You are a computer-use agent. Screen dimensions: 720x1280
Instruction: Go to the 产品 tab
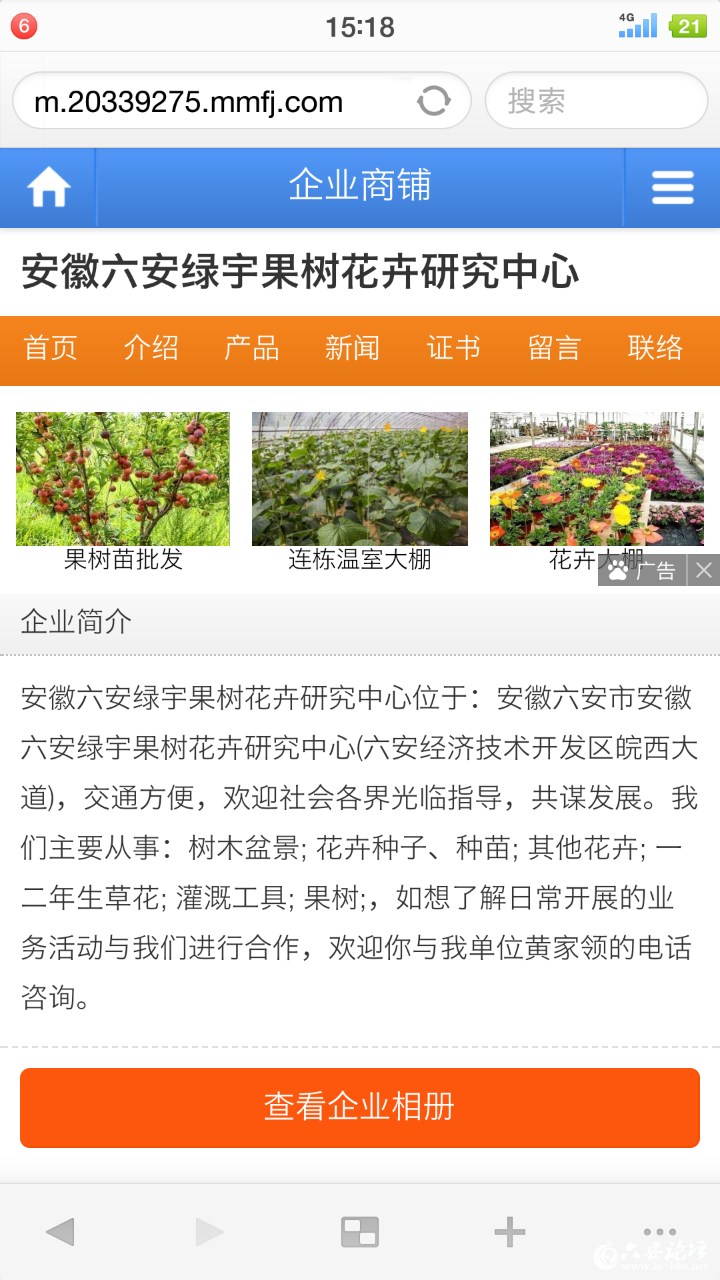coord(251,348)
